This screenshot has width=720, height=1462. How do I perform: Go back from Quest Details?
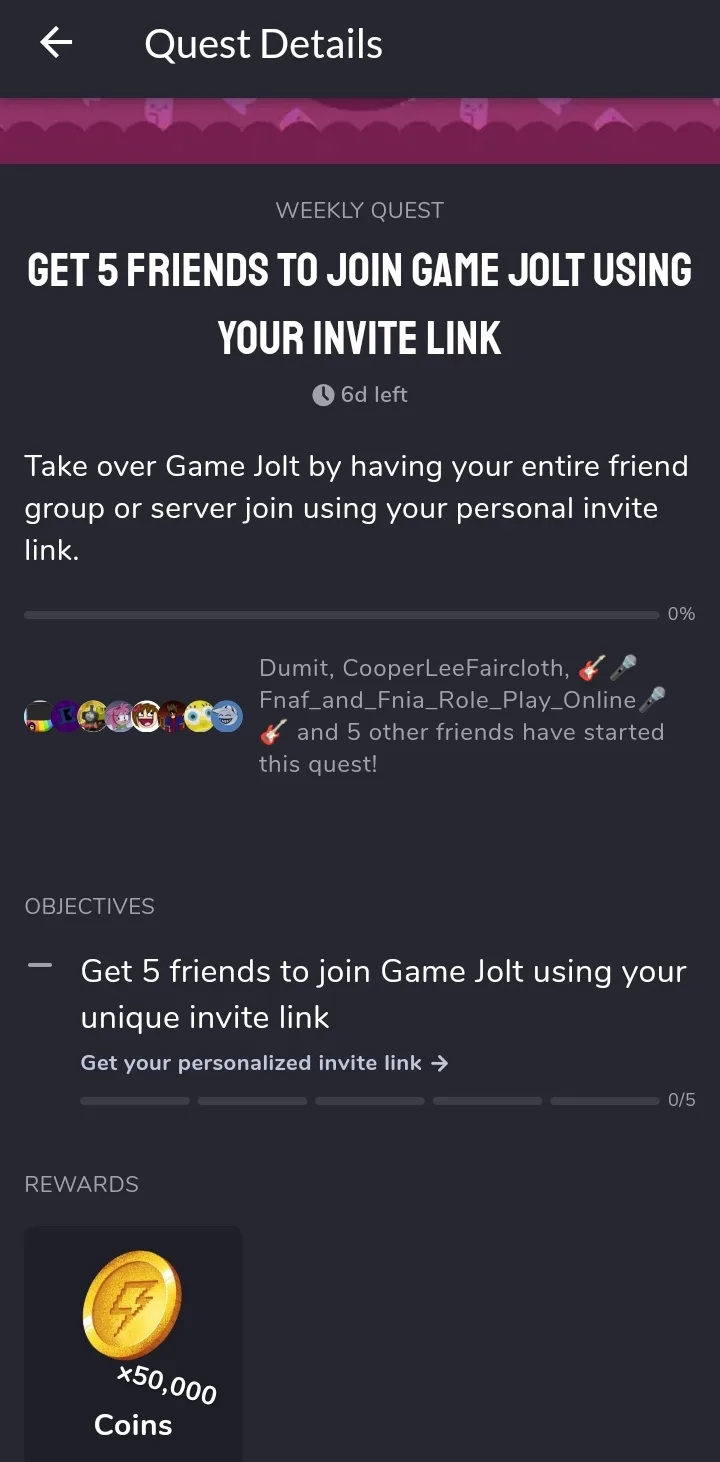[x=56, y=43]
